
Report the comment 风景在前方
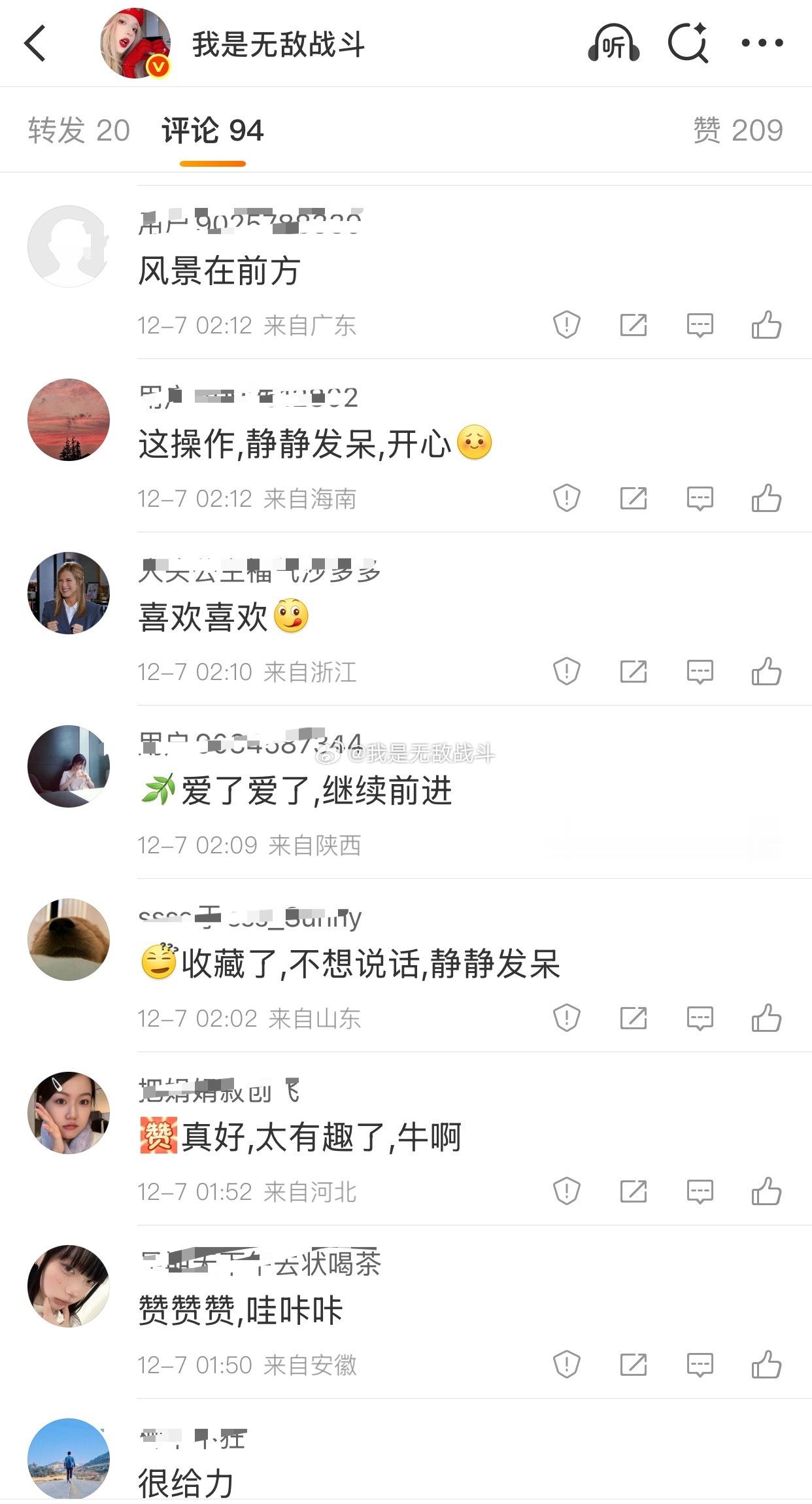[567, 325]
